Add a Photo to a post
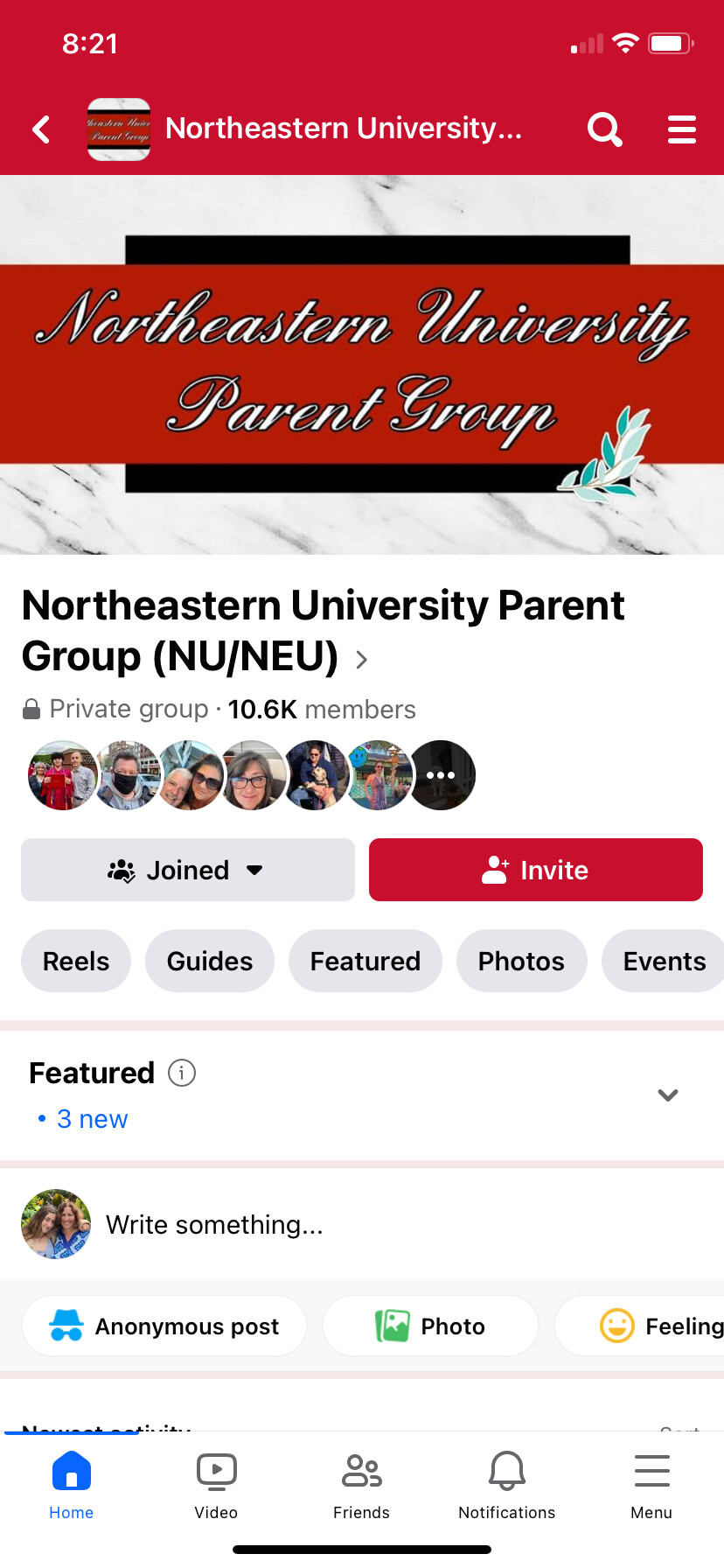Screen dimensions: 724x1568 [x=430, y=1326]
